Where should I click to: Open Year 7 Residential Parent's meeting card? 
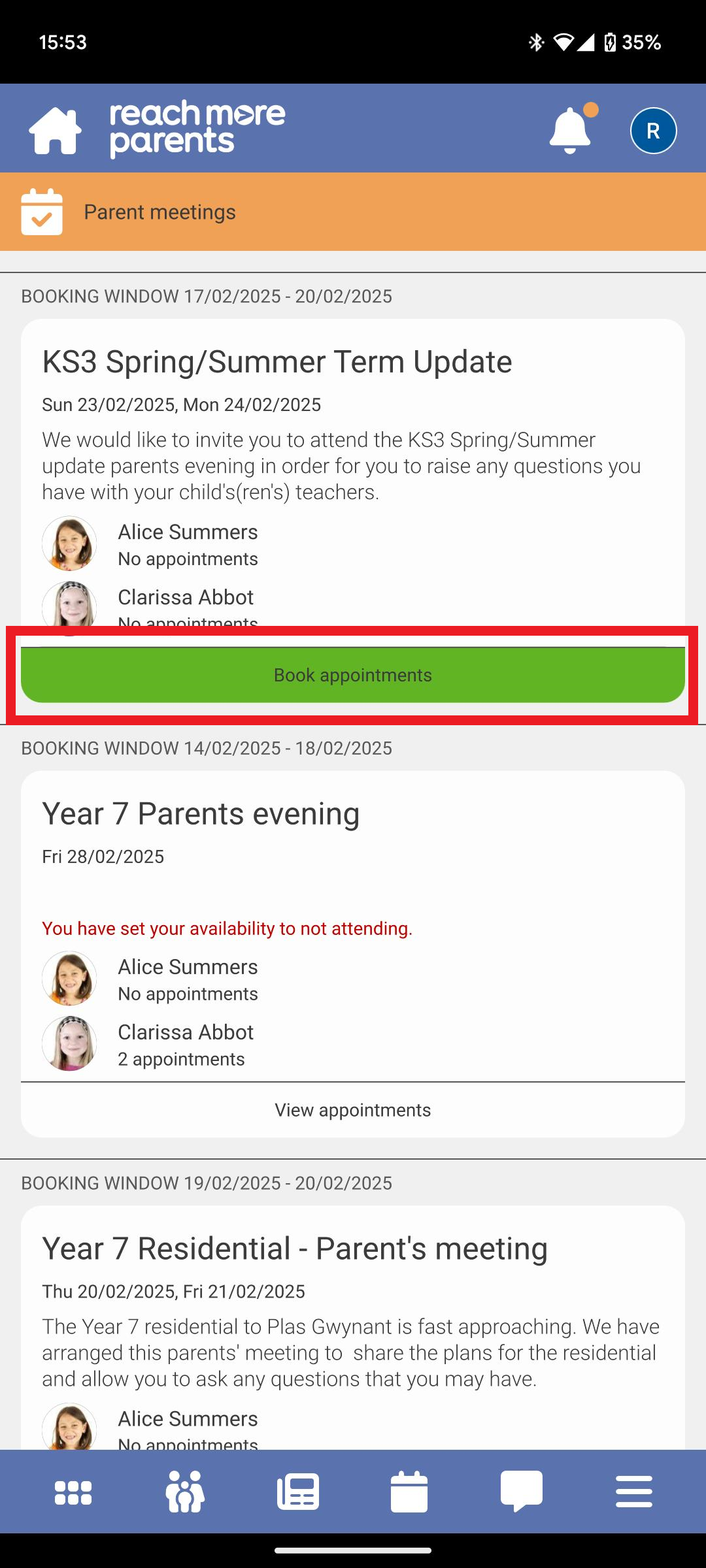(x=295, y=1249)
